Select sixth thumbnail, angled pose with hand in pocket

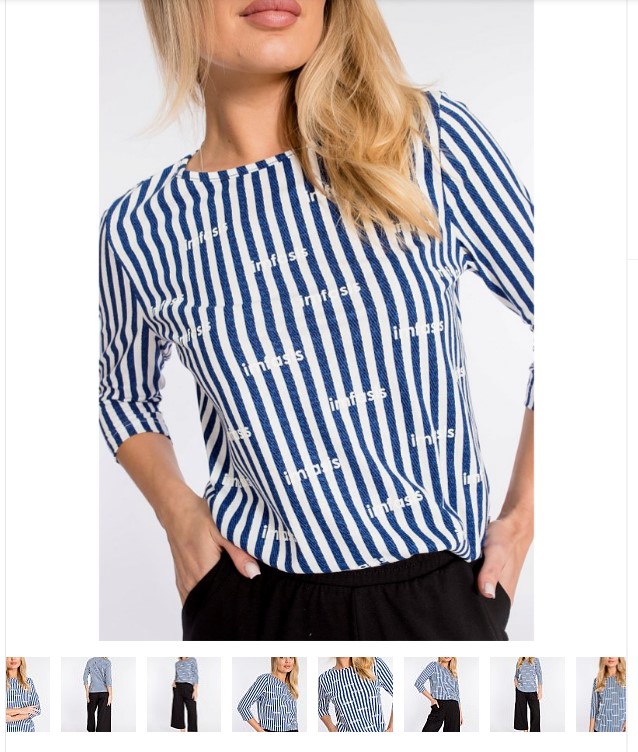pos(441,694)
